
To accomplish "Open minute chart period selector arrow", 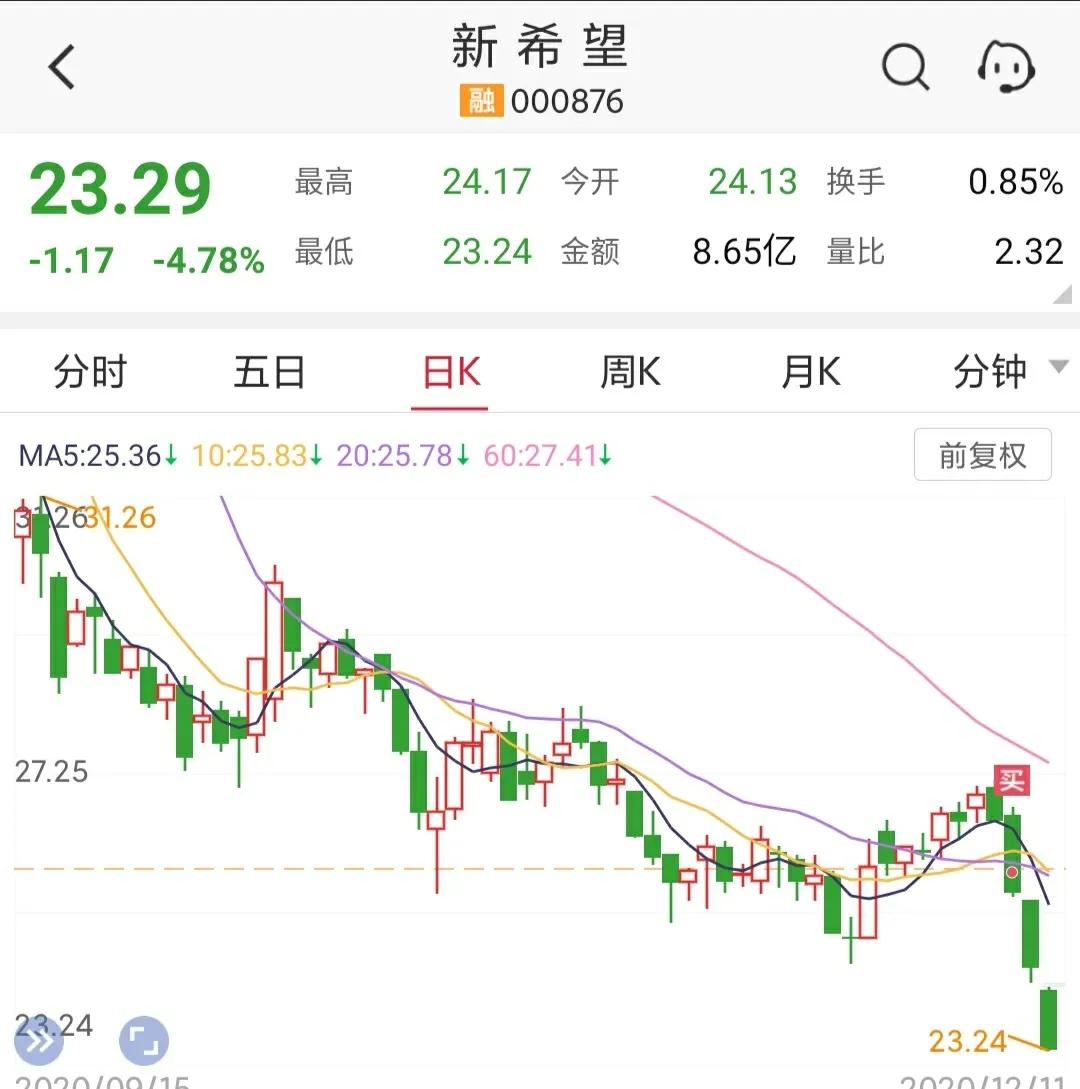I will click(x=1057, y=366).
